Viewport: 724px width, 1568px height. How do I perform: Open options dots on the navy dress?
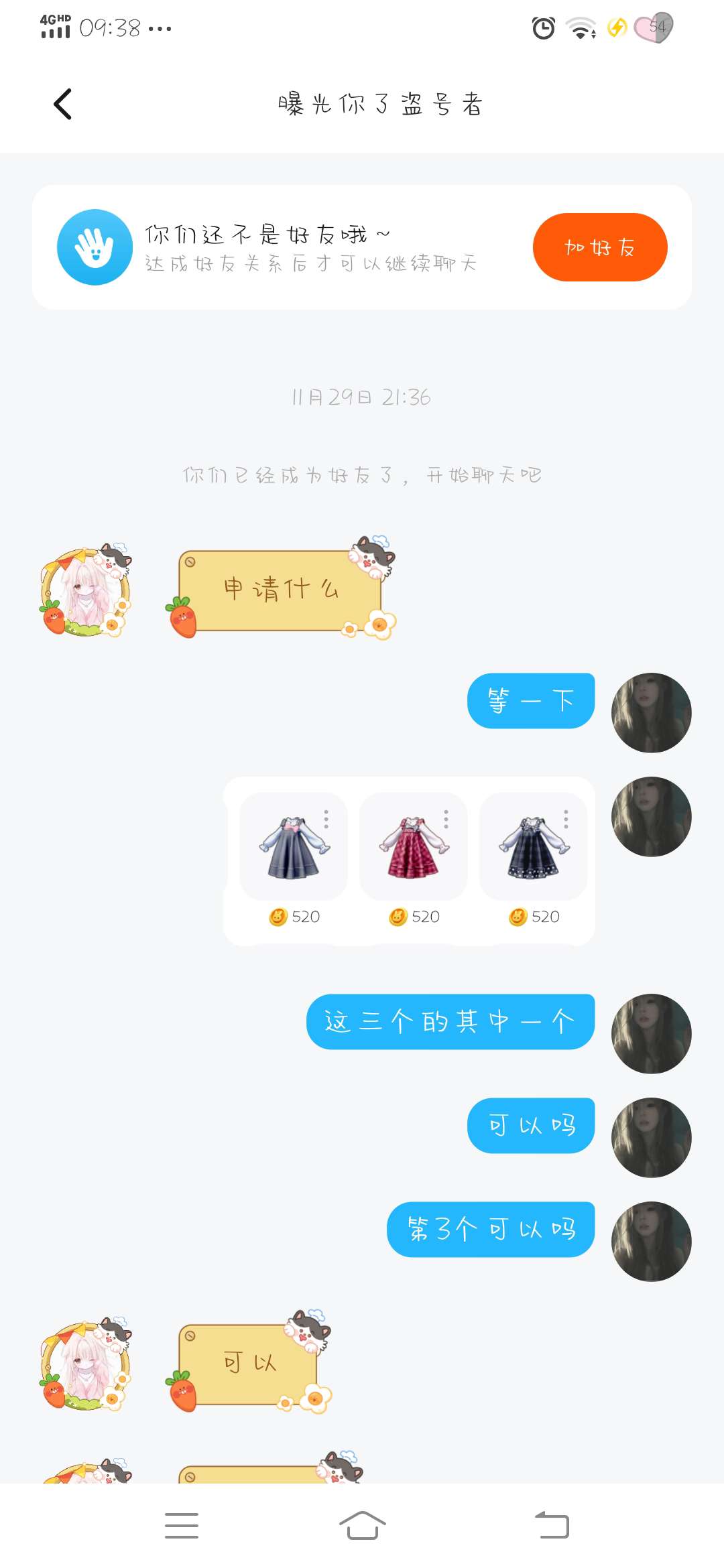coord(566,819)
